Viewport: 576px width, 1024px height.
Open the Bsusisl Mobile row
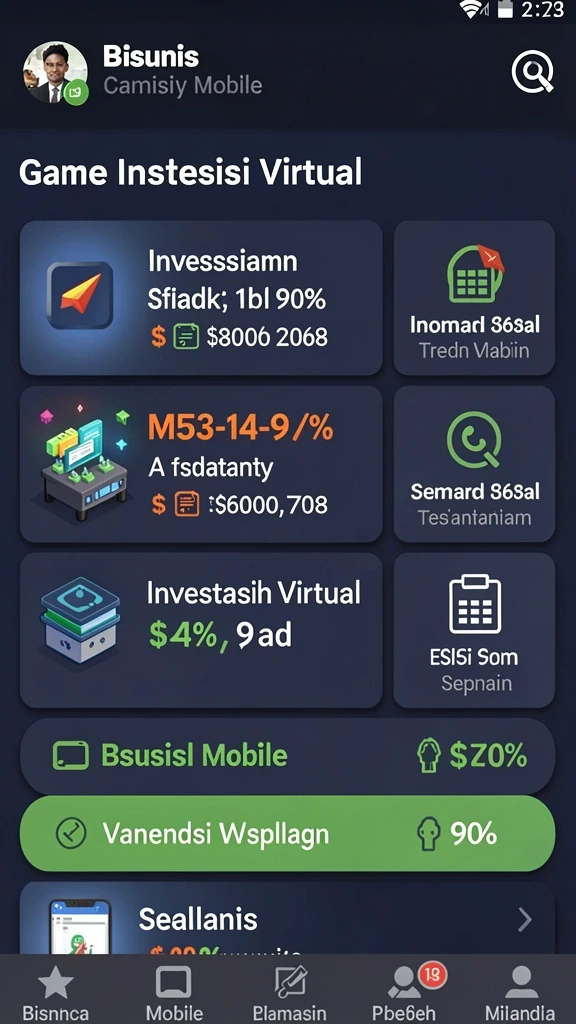[288, 756]
